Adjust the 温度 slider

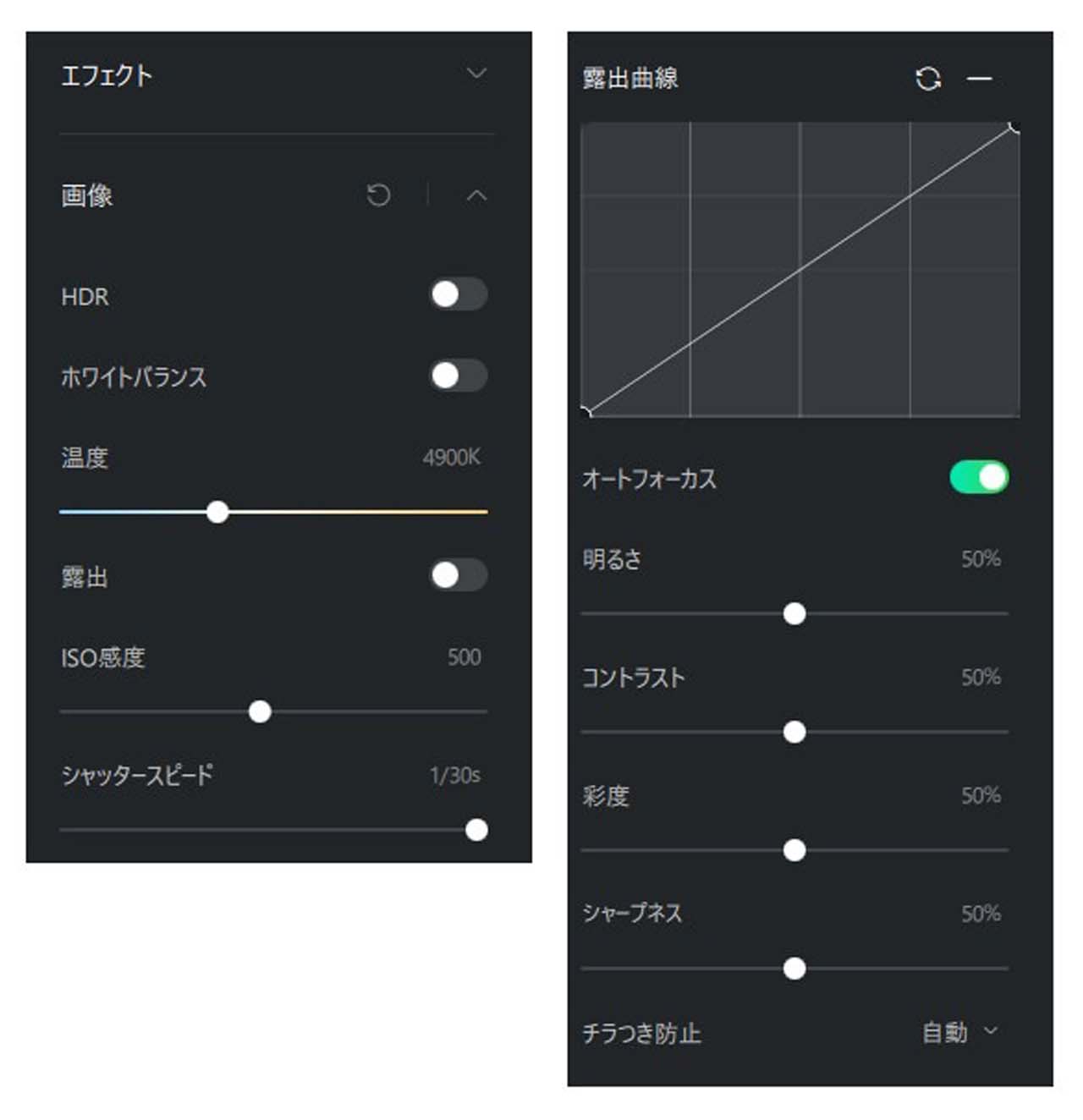pyautogui.click(x=217, y=512)
